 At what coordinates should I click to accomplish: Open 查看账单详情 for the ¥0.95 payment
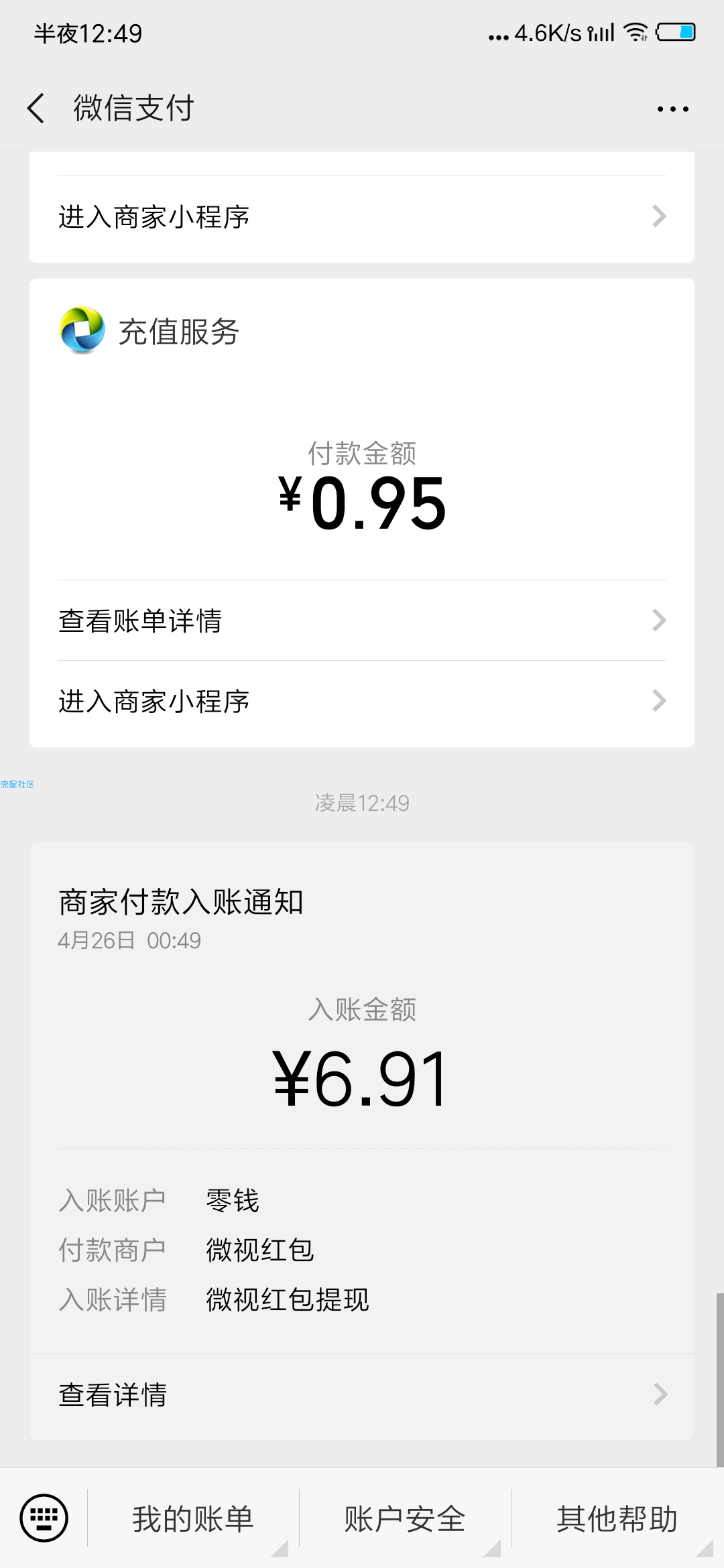(362, 620)
